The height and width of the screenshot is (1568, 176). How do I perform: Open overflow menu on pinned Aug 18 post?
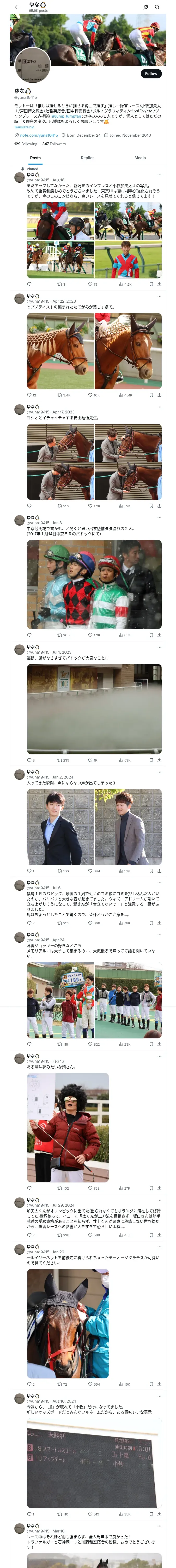coord(160,175)
